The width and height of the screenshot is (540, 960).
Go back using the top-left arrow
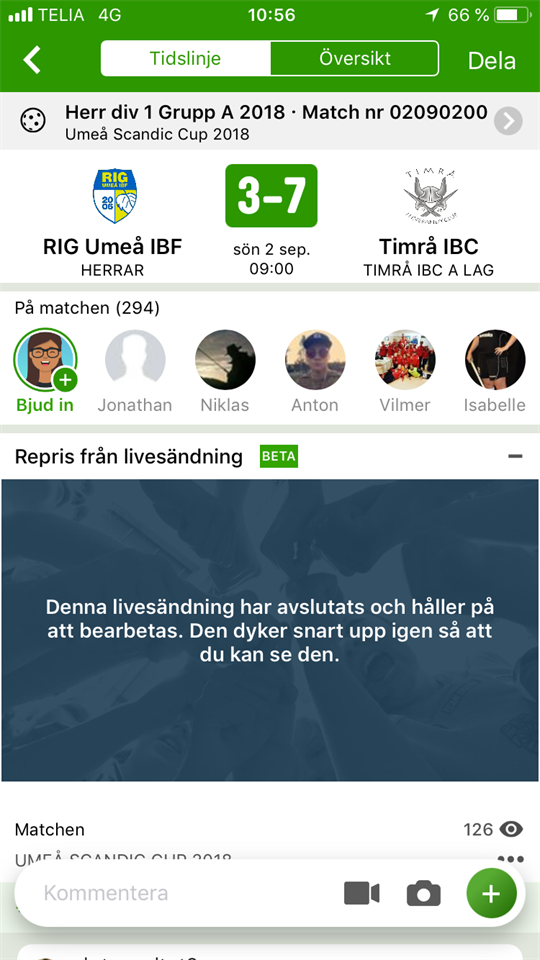[32, 60]
